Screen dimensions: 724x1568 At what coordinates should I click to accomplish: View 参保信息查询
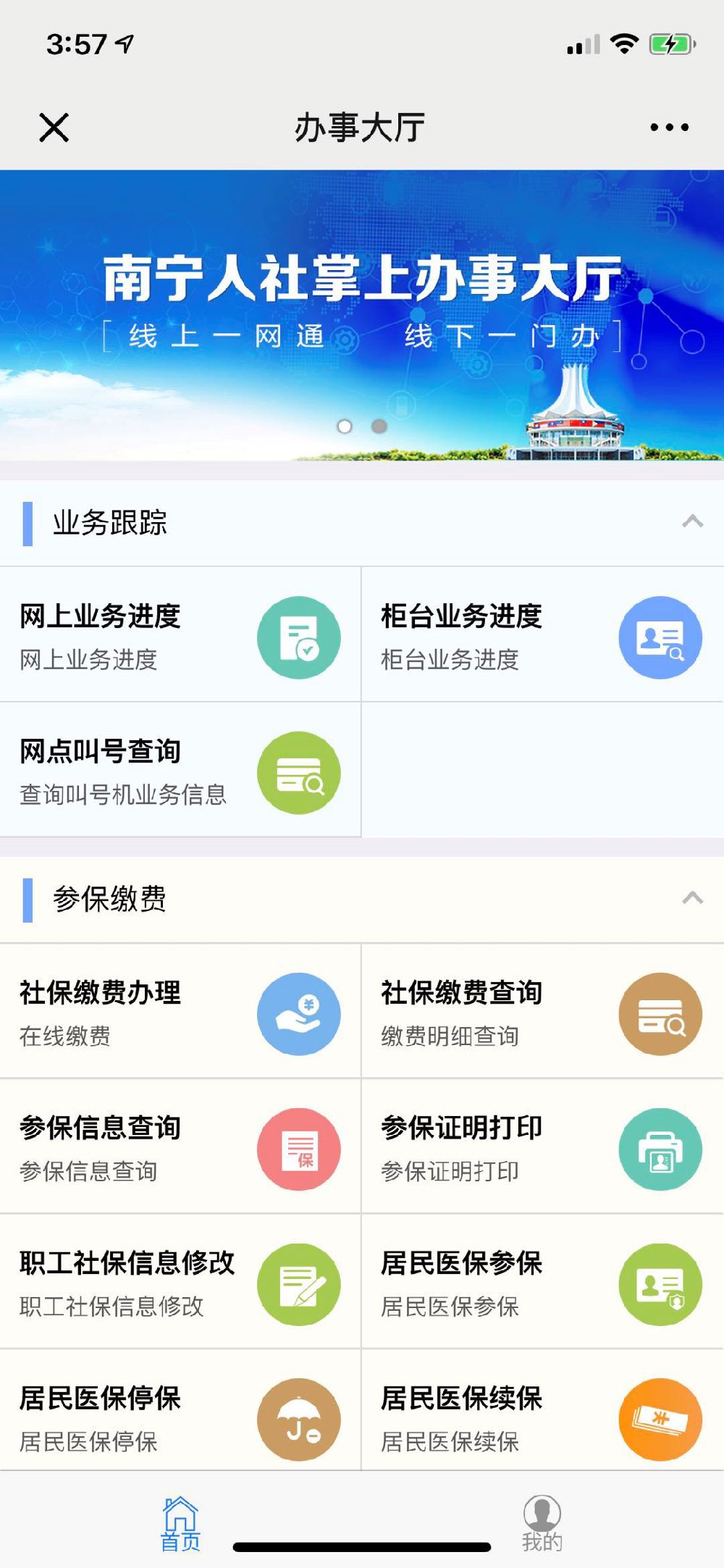point(180,1147)
